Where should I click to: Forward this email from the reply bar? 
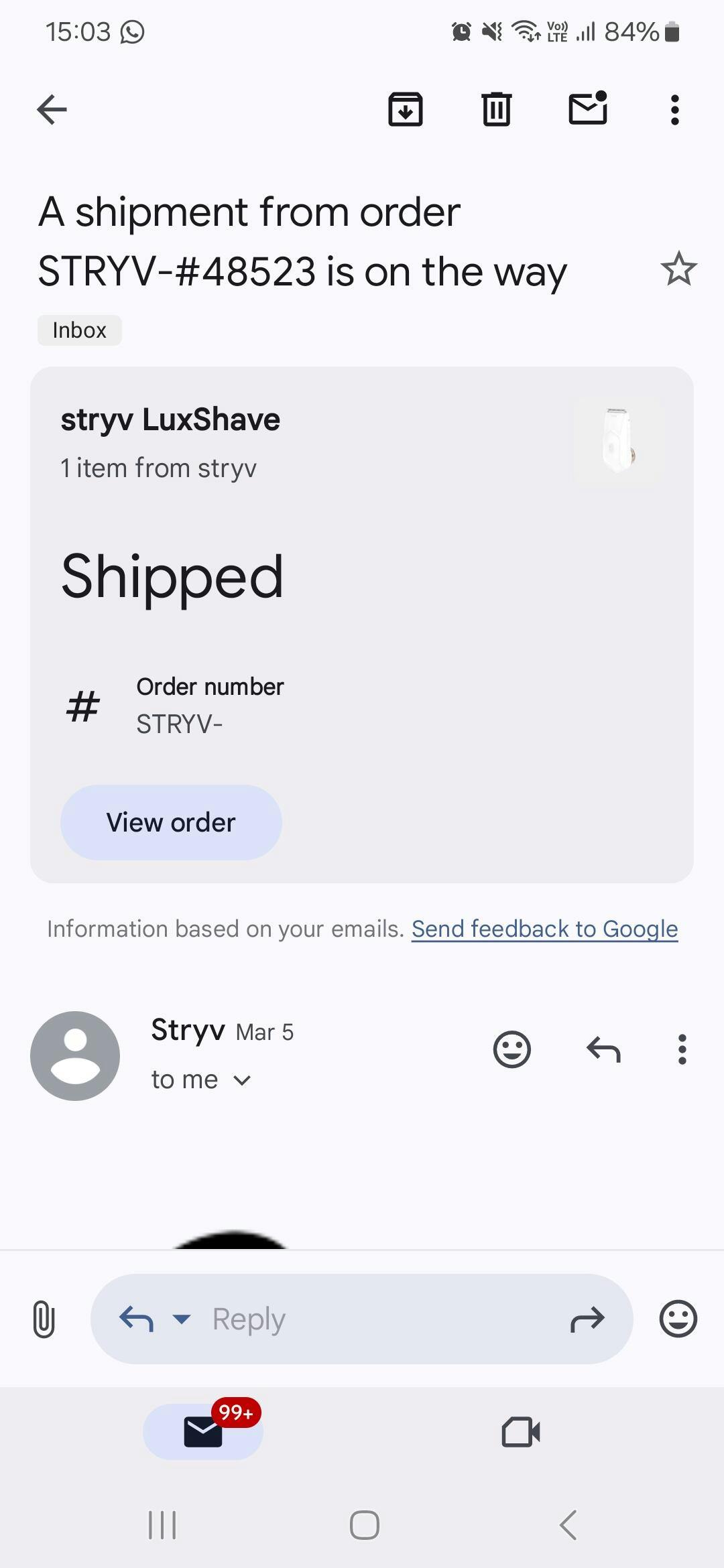point(587,1319)
